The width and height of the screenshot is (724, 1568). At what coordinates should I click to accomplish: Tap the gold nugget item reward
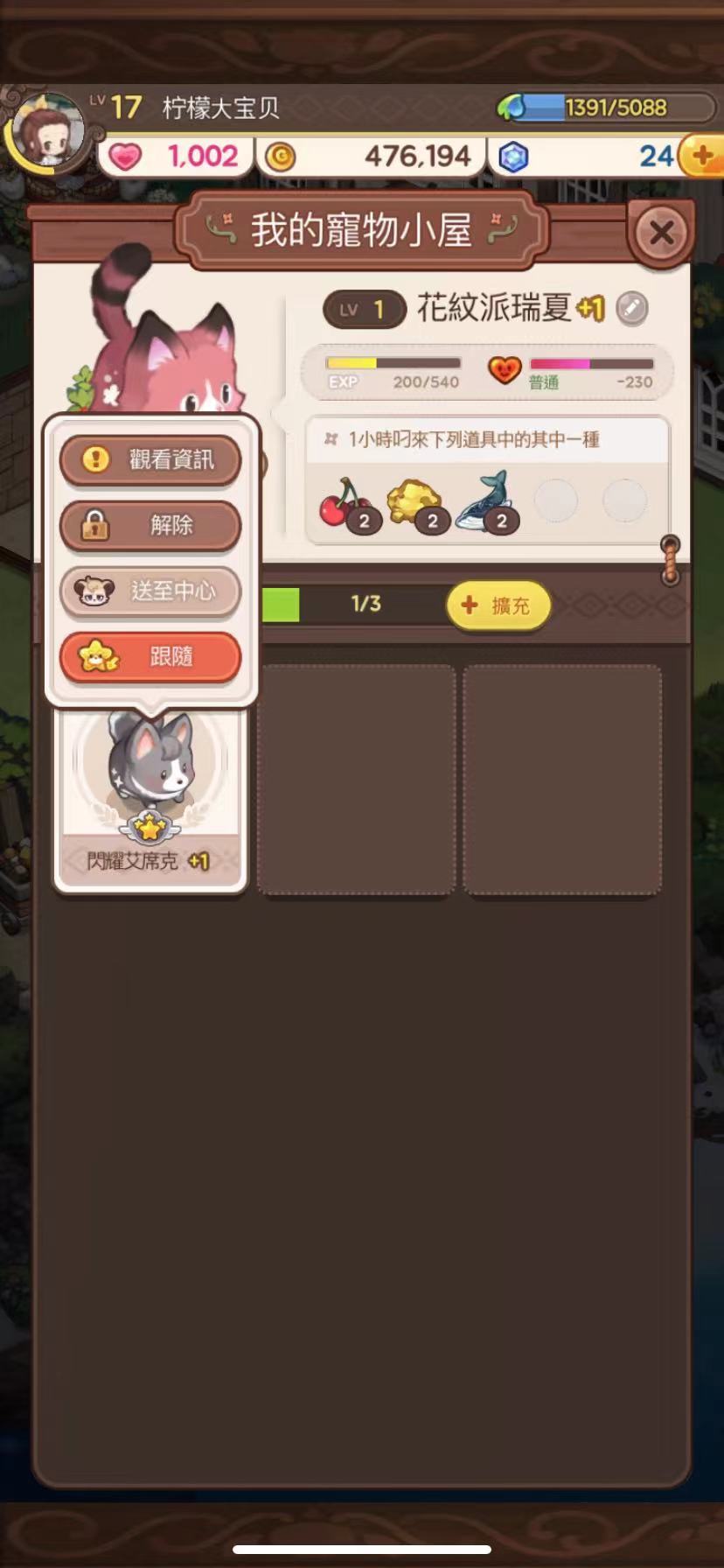point(413,503)
